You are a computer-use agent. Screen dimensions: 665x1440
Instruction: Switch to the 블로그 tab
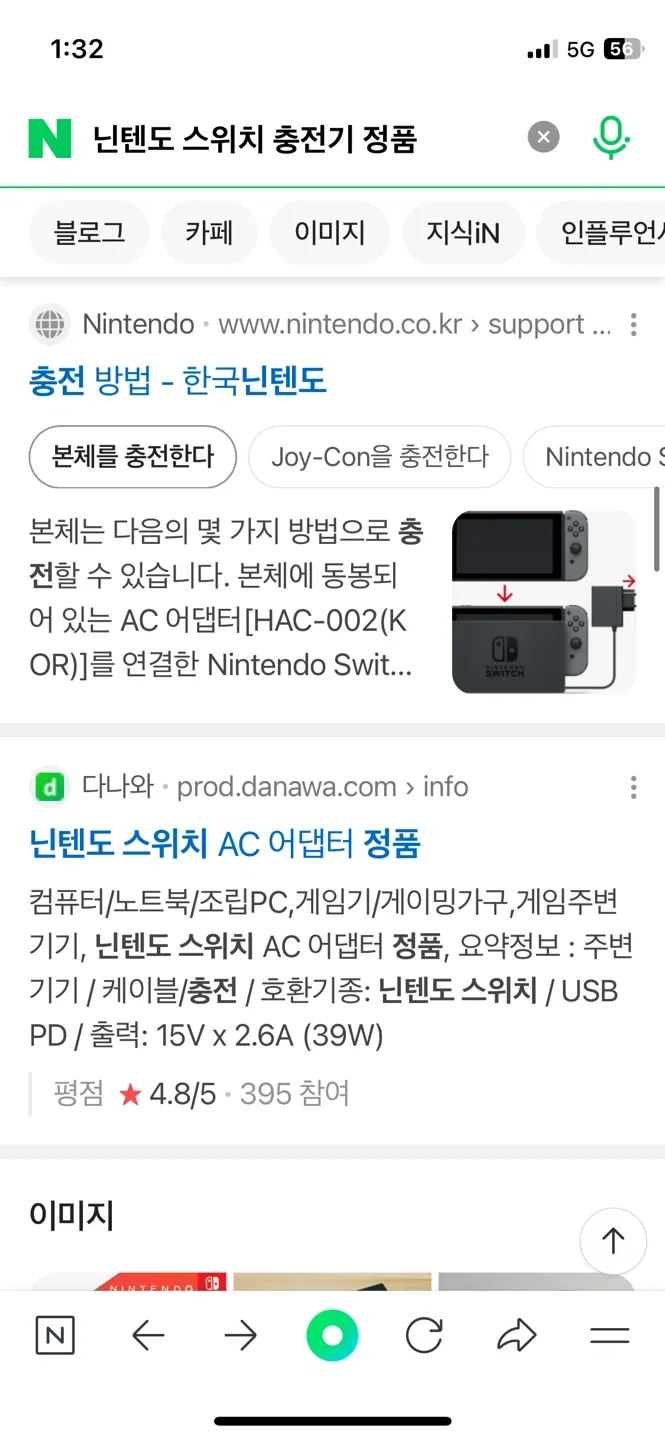point(89,233)
